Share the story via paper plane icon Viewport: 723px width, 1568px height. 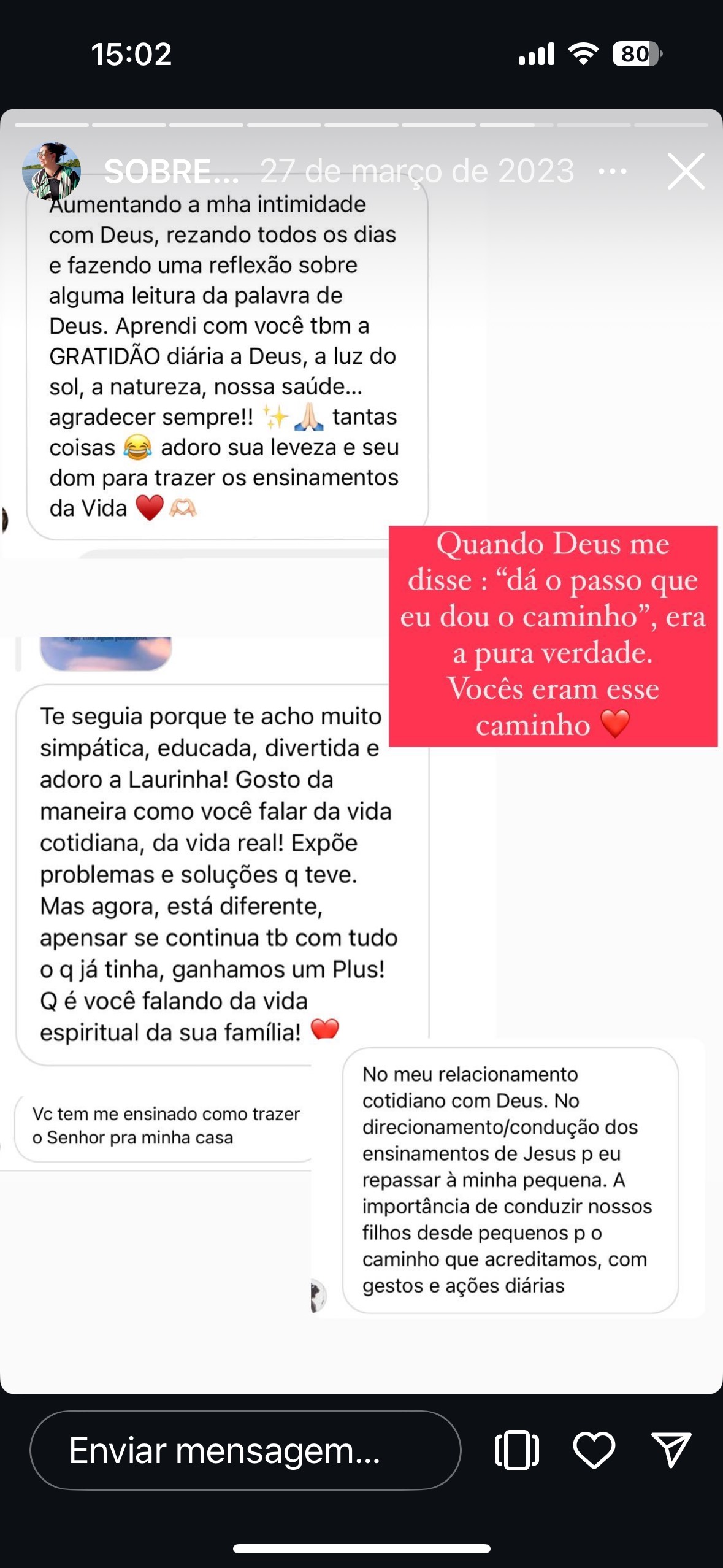[671, 1451]
